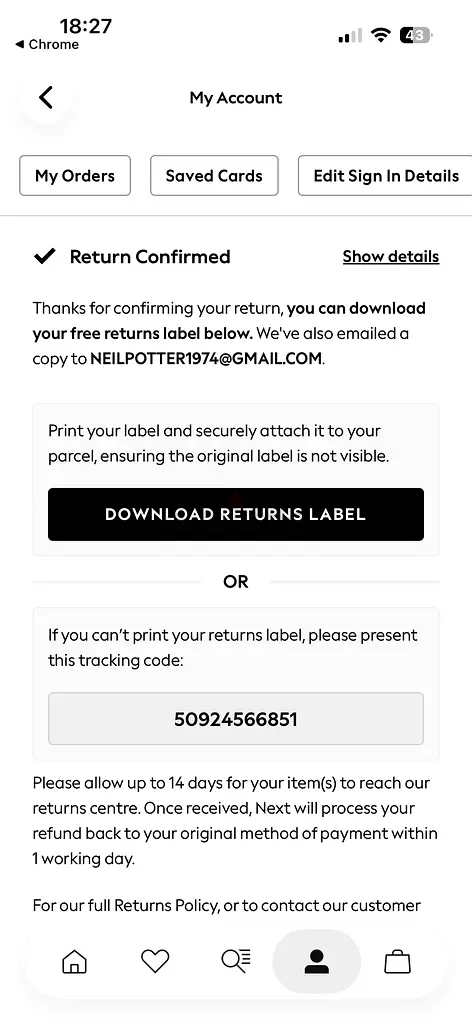The image size is (472, 1024).
Task: Return to Chrome via status bar link
Action: point(47,44)
